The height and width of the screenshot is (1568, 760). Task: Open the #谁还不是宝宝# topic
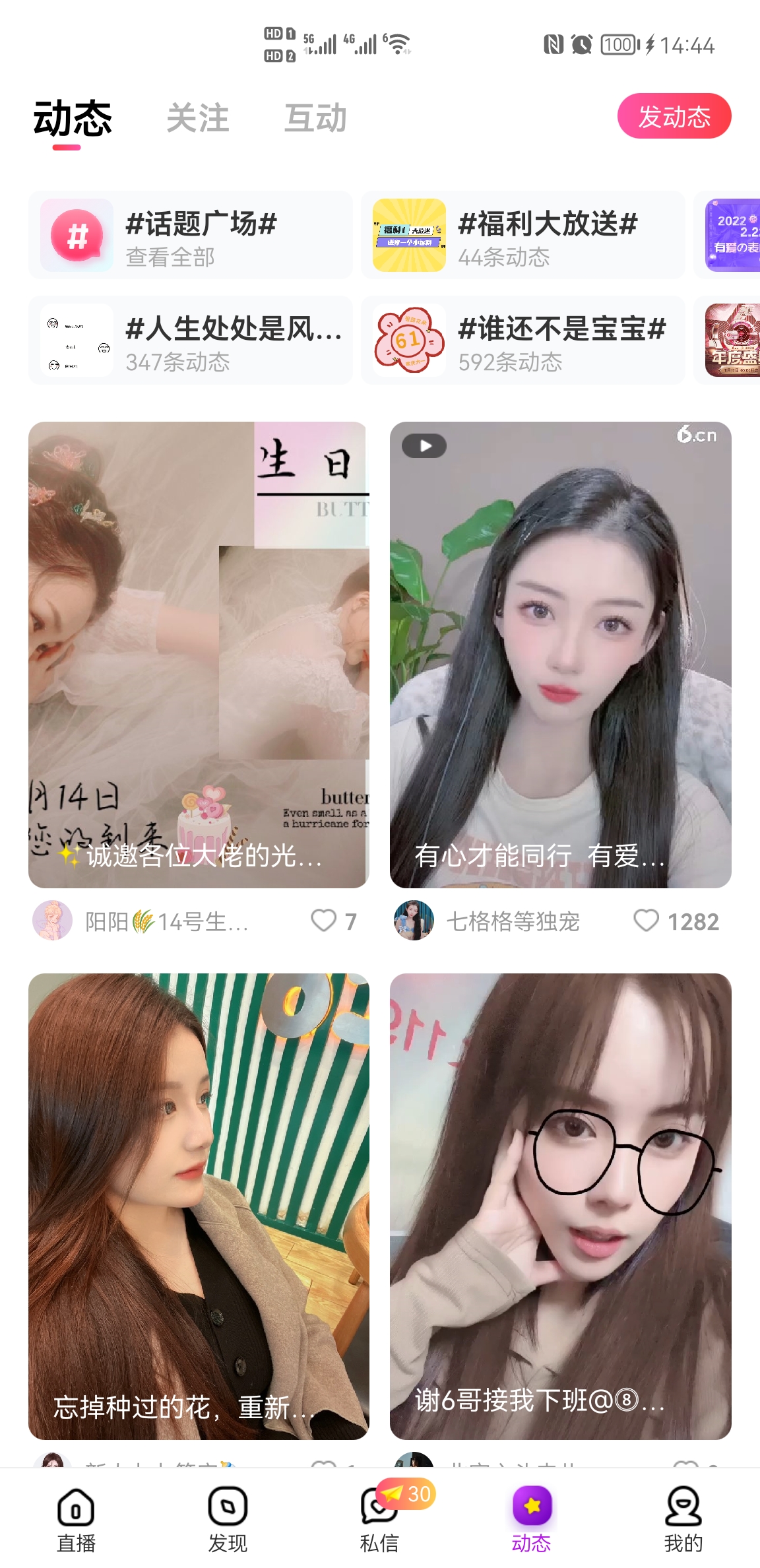tap(523, 341)
